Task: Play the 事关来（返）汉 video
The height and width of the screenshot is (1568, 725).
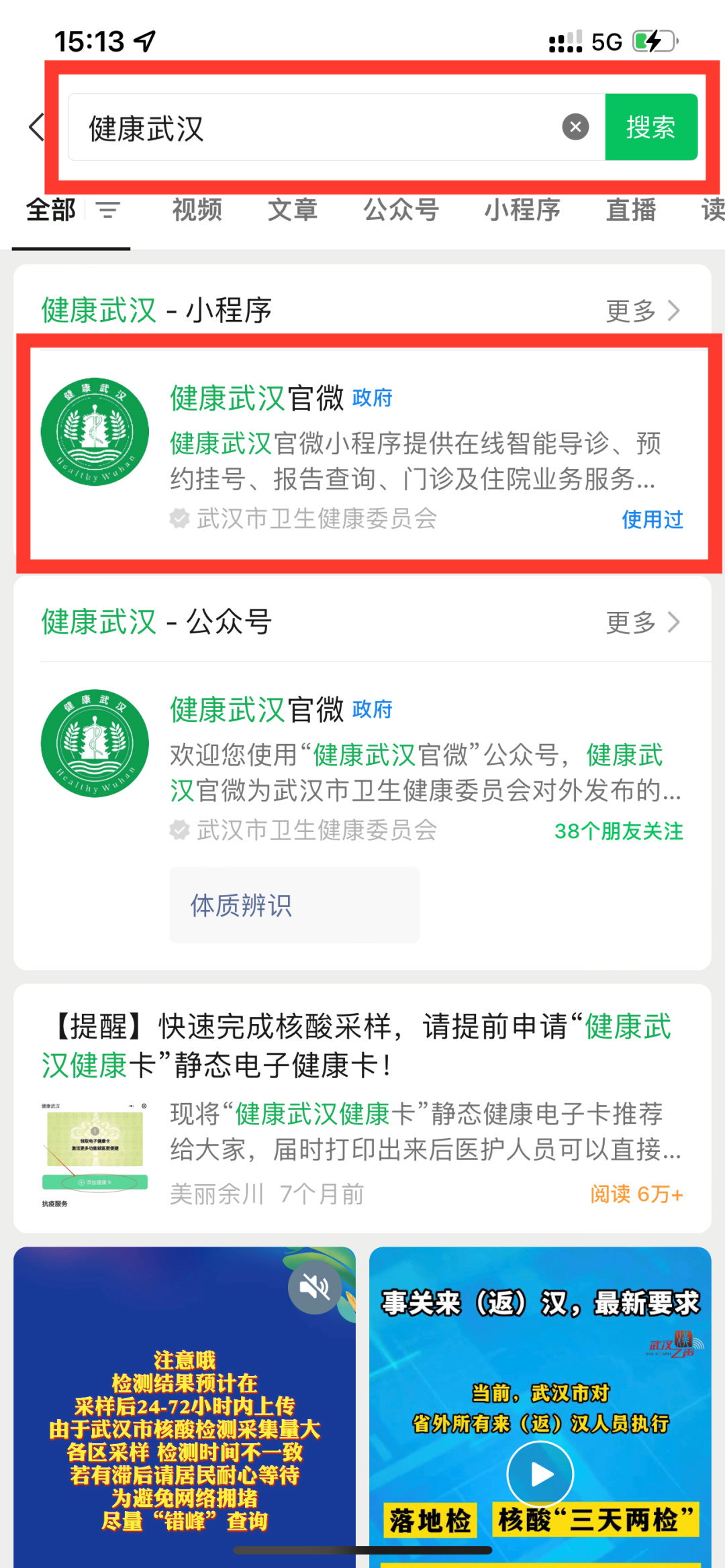Action: click(540, 1474)
